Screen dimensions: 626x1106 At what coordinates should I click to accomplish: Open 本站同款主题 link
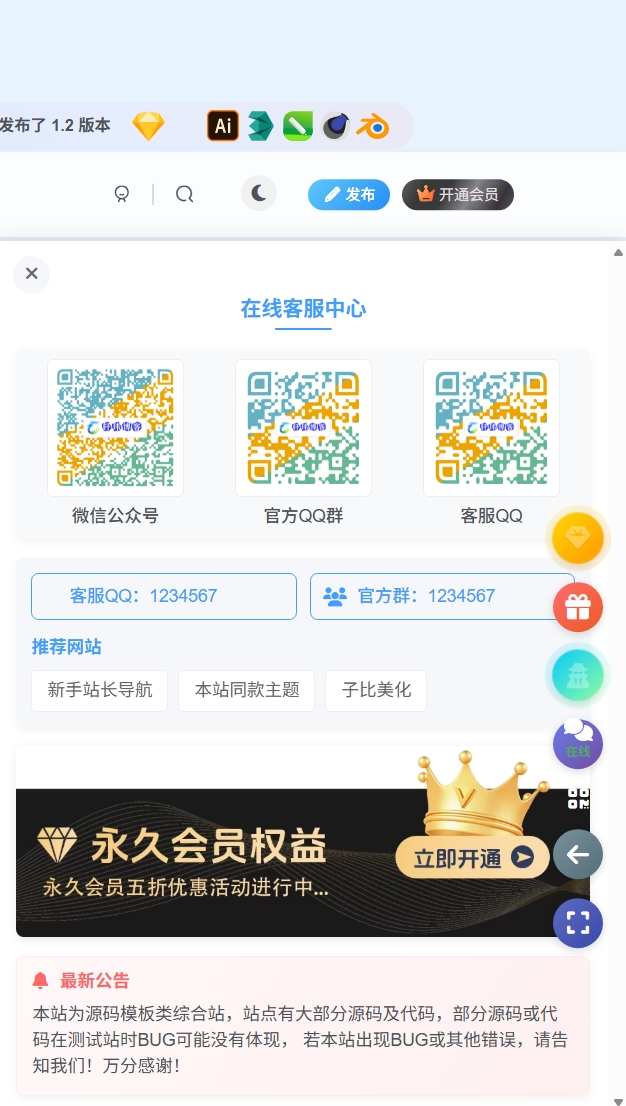coord(246,690)
